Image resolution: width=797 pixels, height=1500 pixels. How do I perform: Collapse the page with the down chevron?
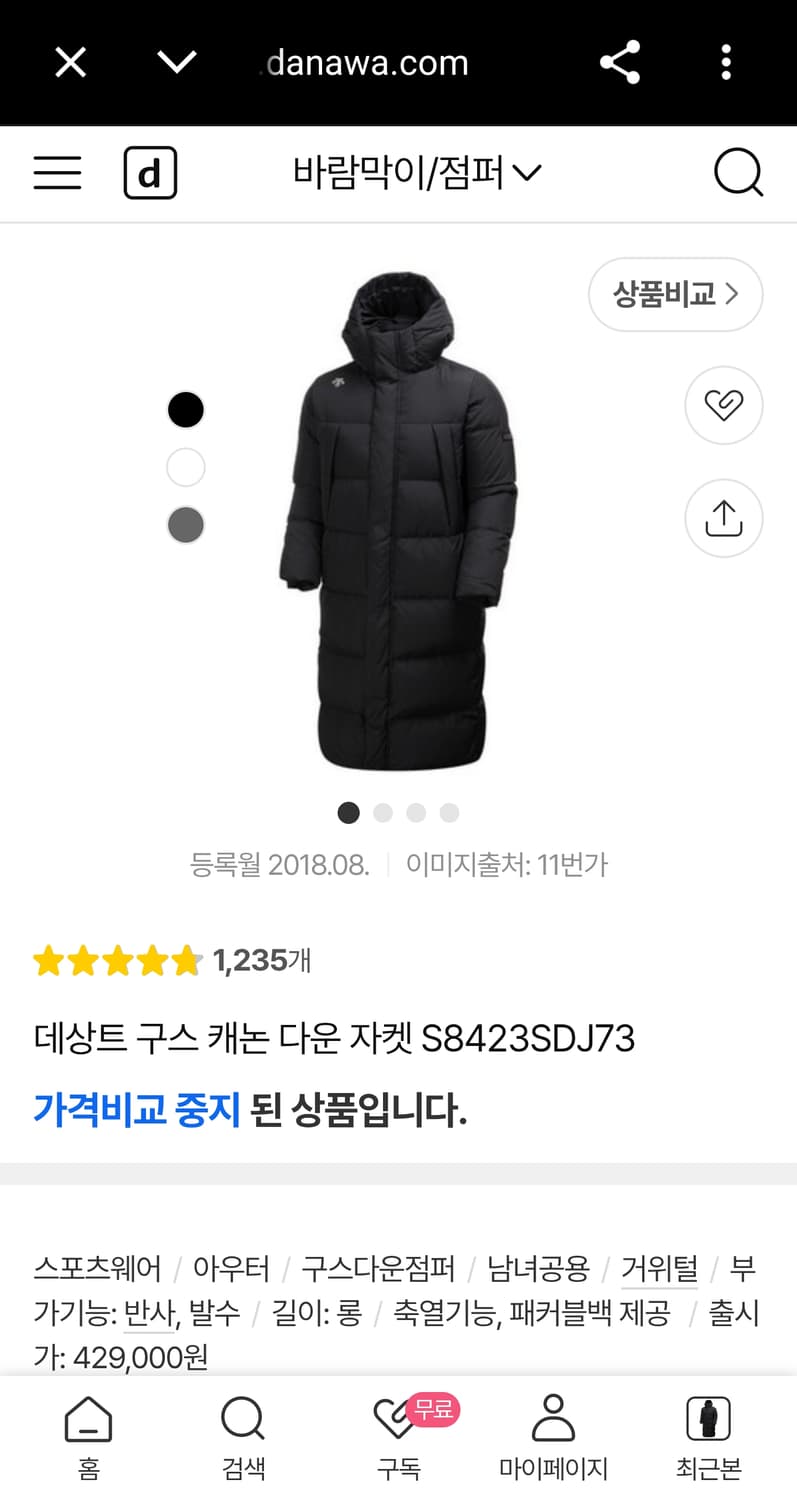[176, 62]
